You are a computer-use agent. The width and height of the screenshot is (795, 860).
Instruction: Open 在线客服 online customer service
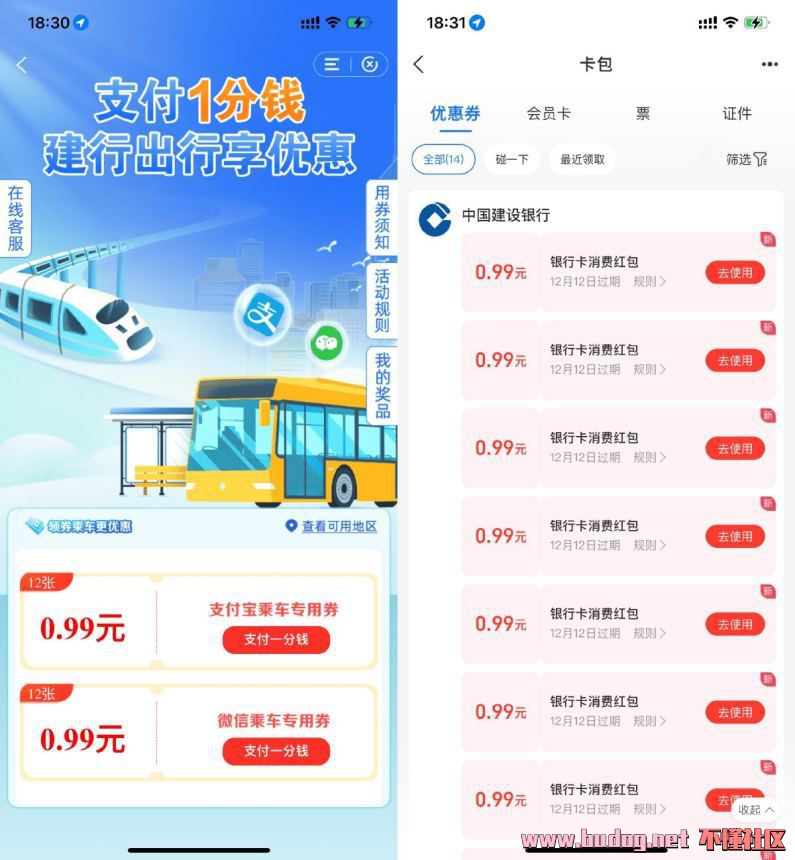coord(17,219)
